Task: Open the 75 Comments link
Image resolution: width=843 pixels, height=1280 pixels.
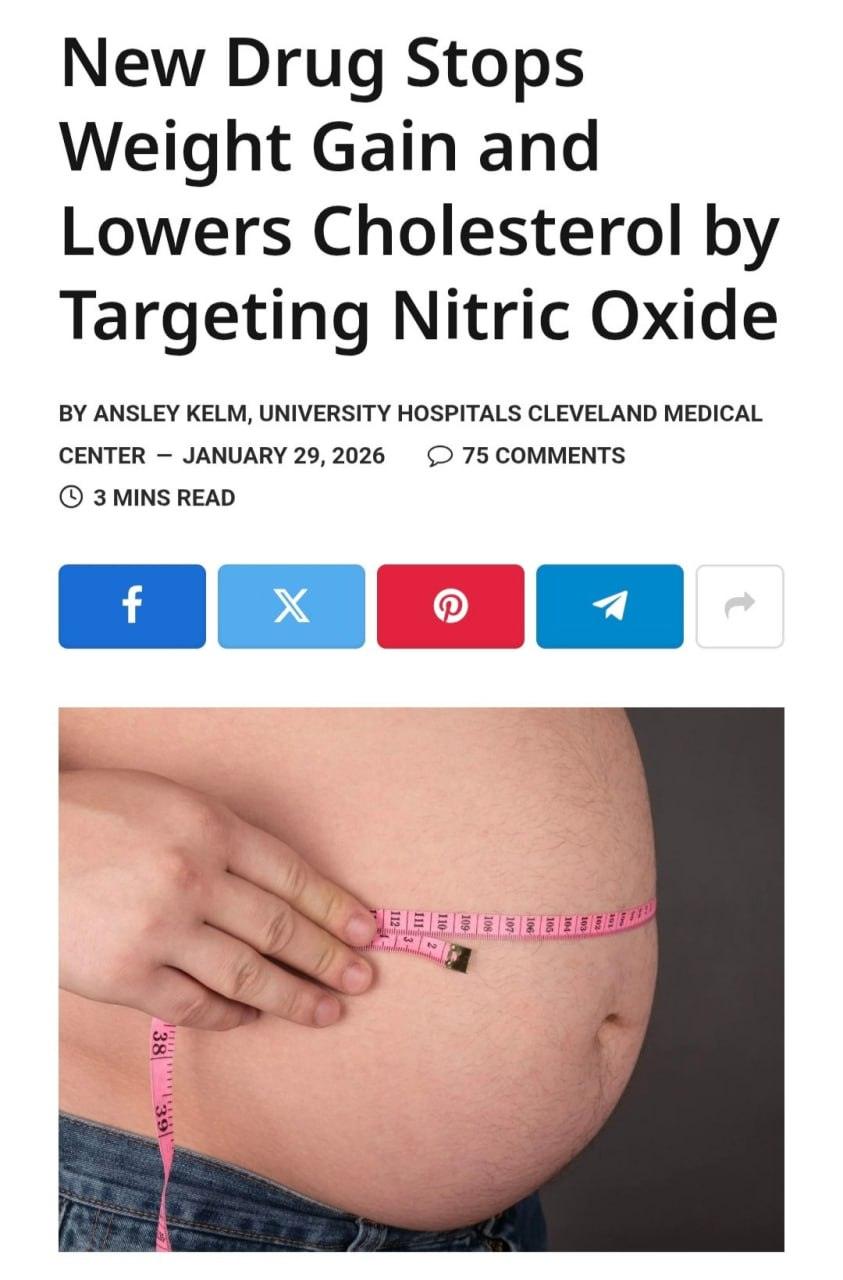Action: tap(528, 456)
